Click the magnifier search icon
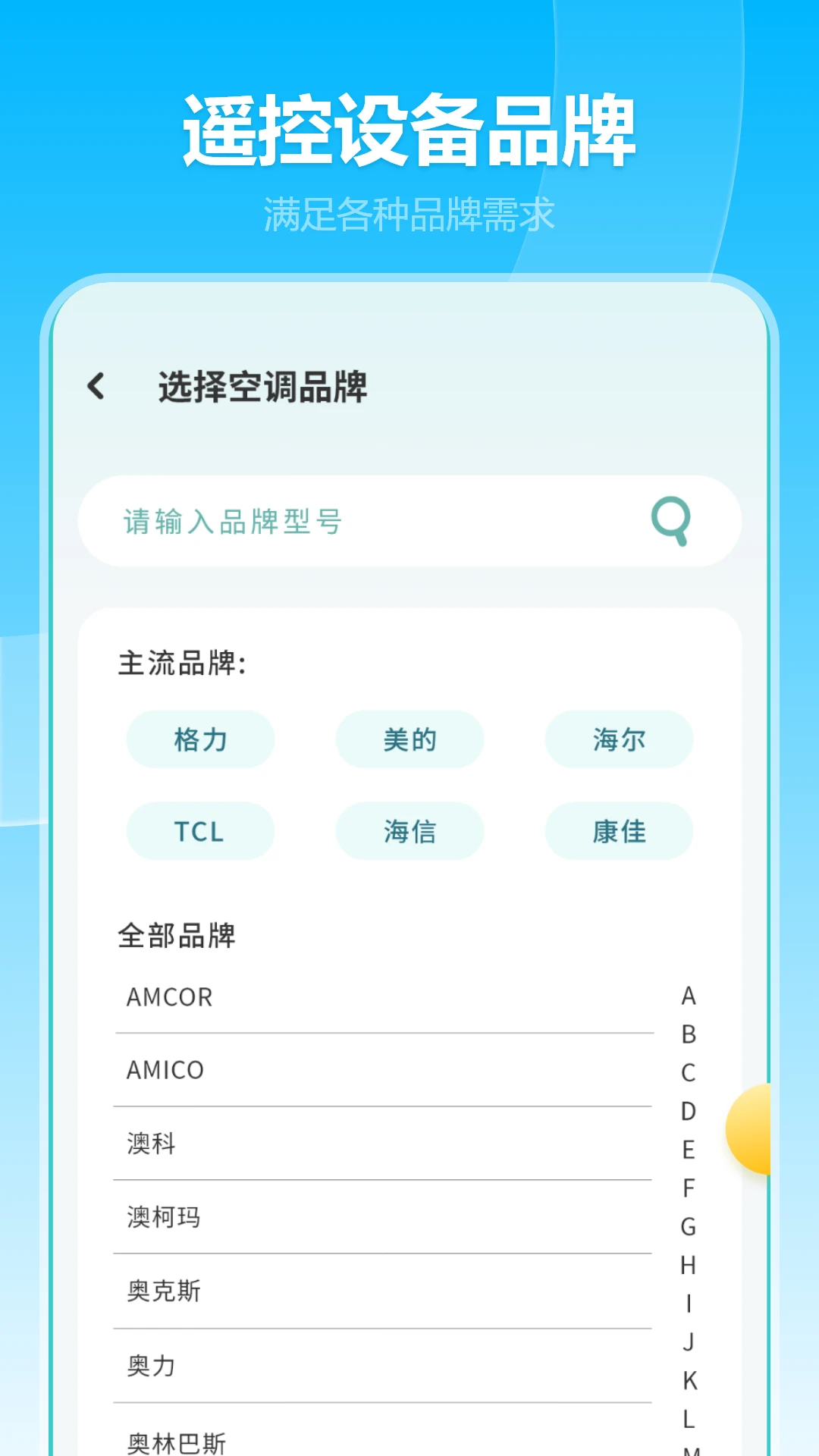Screen dimensions: 819x1456 (x=672, y=521)
